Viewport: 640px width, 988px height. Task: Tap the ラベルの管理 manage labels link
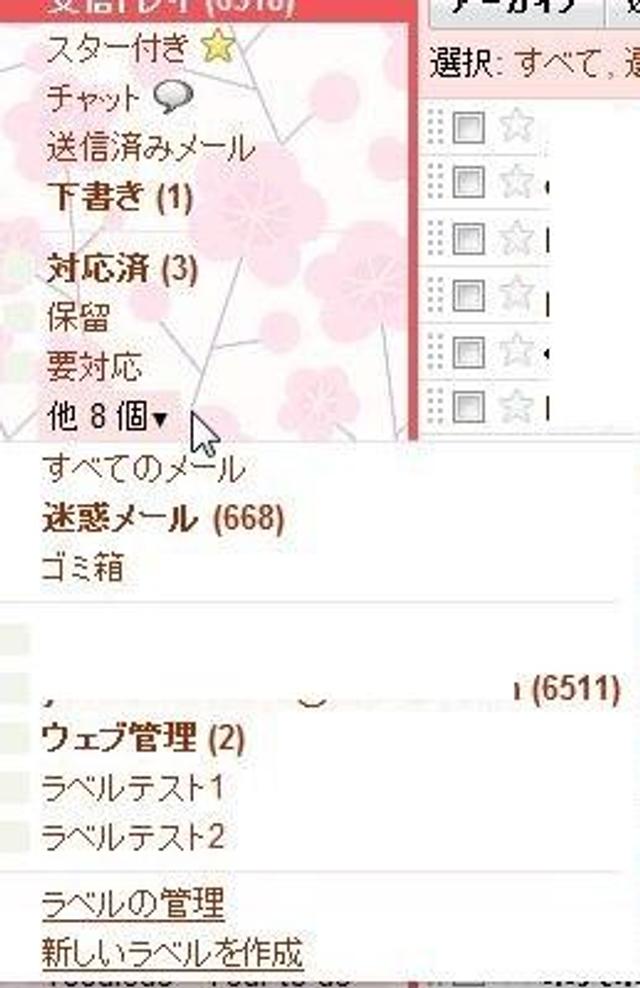click(133, 905)
